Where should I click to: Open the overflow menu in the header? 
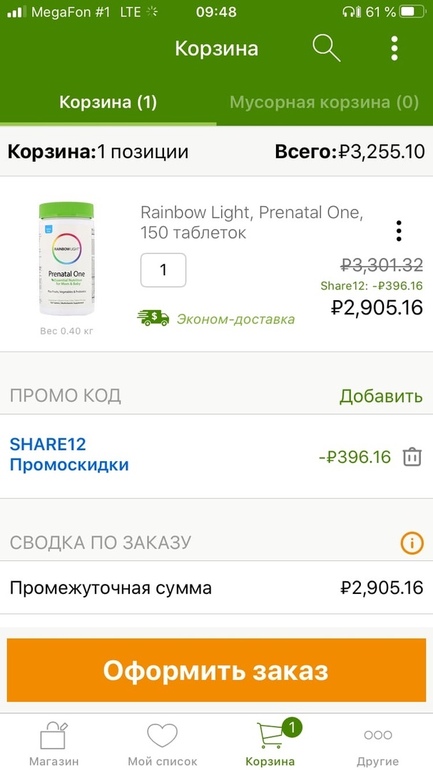(x=394, y=49)
